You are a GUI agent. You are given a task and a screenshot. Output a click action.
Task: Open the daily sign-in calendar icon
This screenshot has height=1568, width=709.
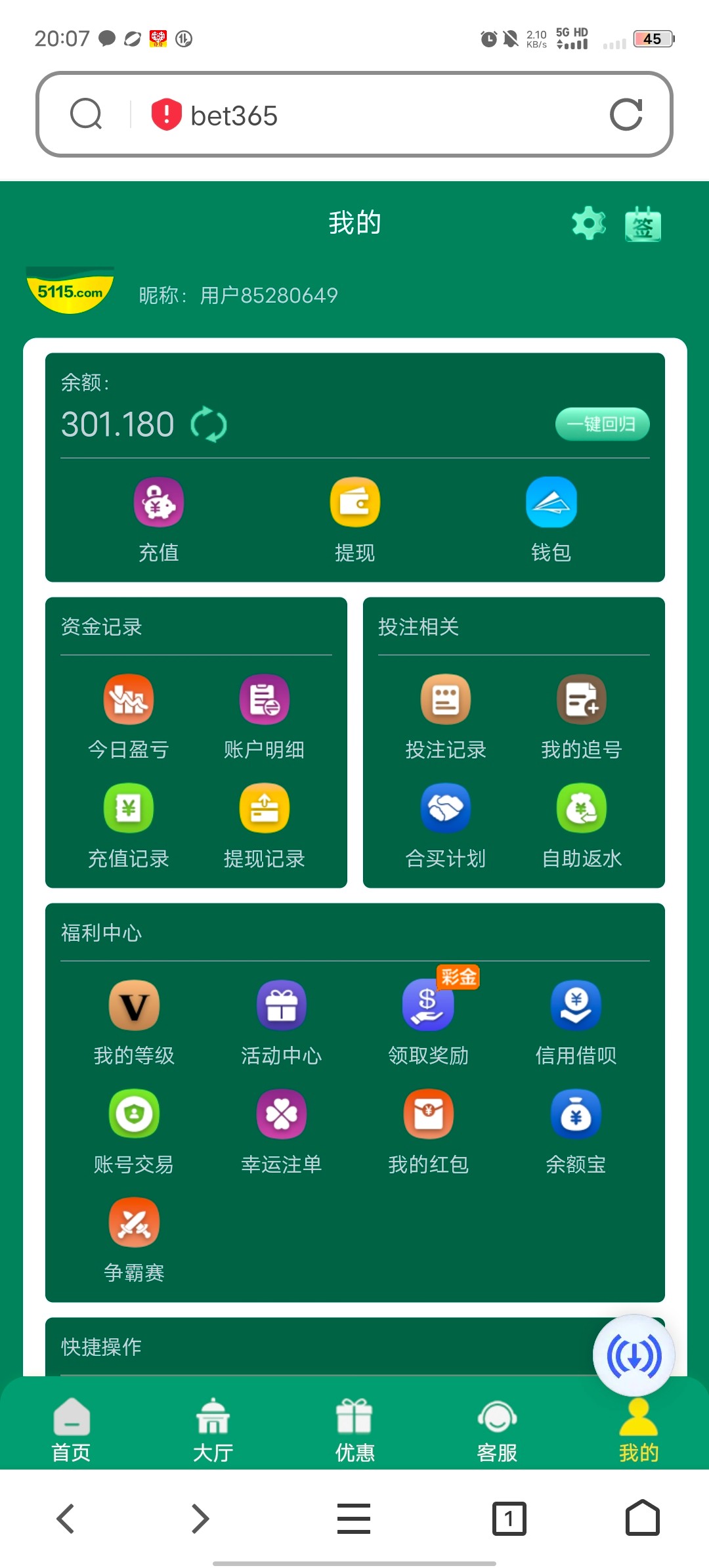point(642,224)
